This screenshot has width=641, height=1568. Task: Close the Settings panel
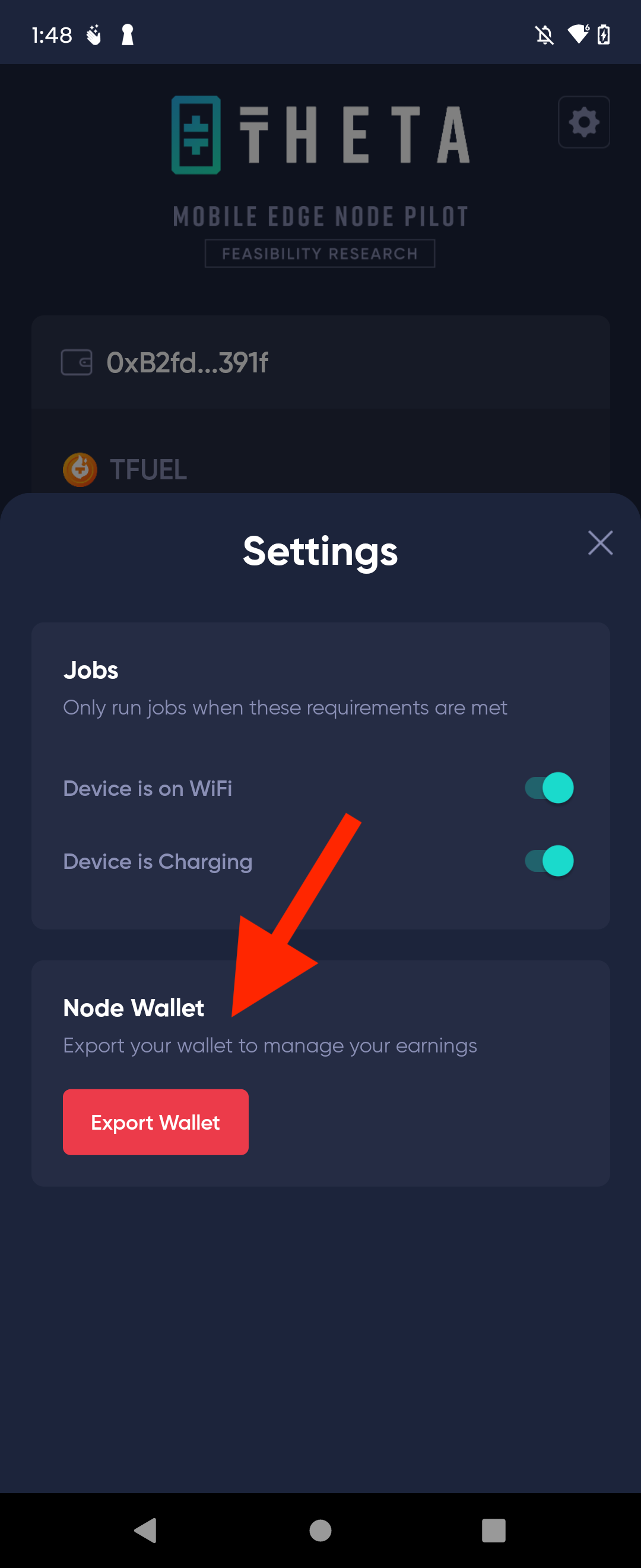click(599, 542)
